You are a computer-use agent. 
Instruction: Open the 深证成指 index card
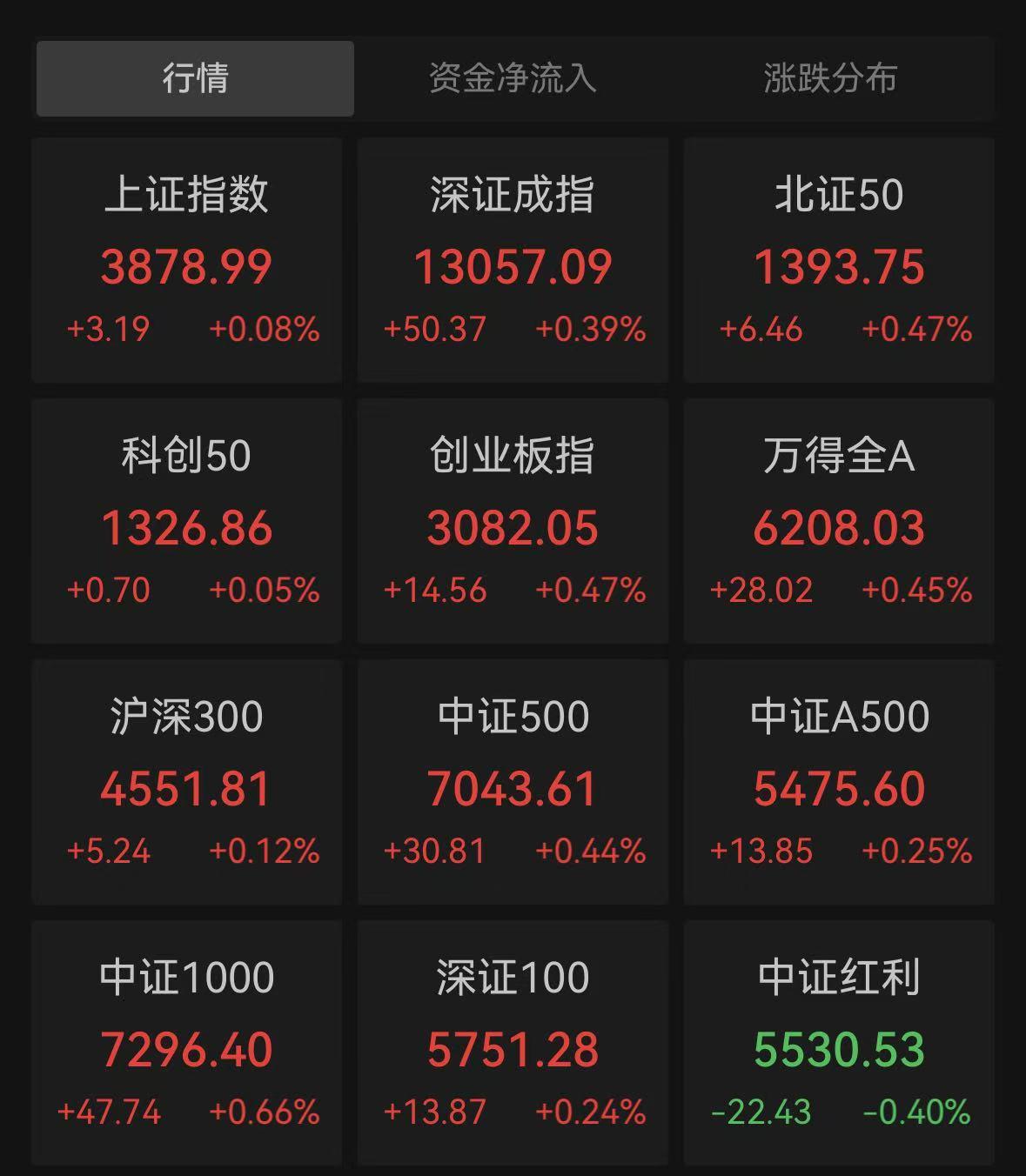tap(513, 260)
